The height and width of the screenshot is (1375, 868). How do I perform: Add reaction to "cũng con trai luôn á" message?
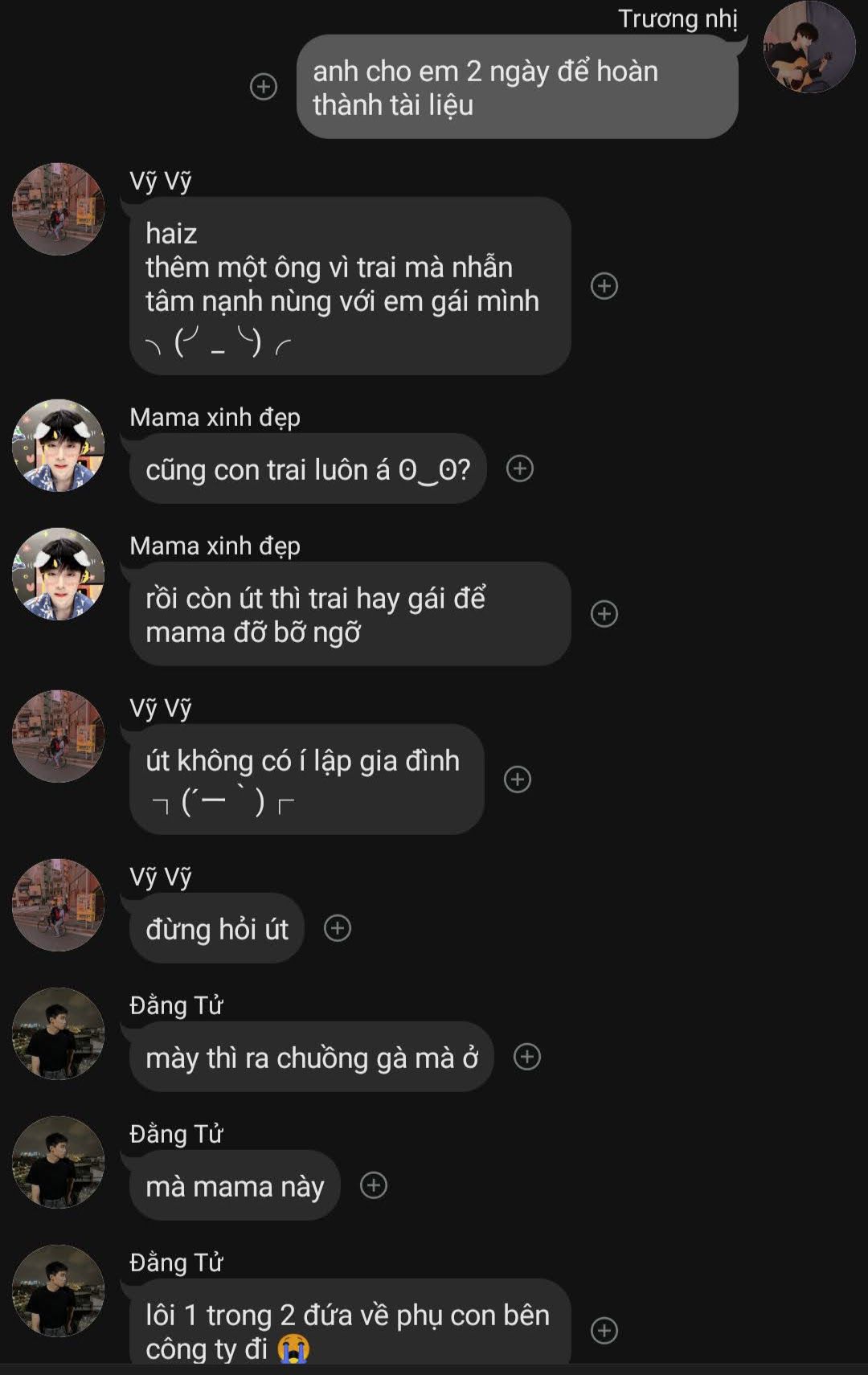(x=519, y=469)
